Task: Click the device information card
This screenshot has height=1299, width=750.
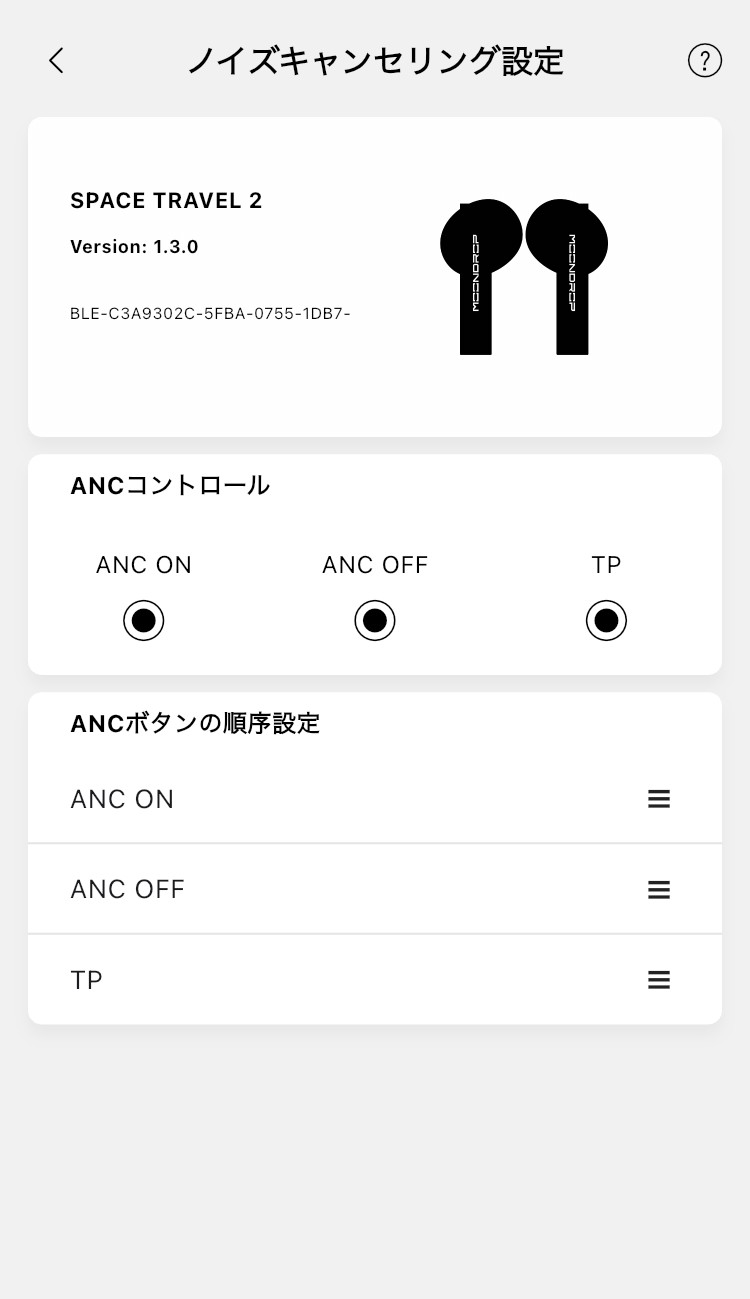Action: pos(375,277)
